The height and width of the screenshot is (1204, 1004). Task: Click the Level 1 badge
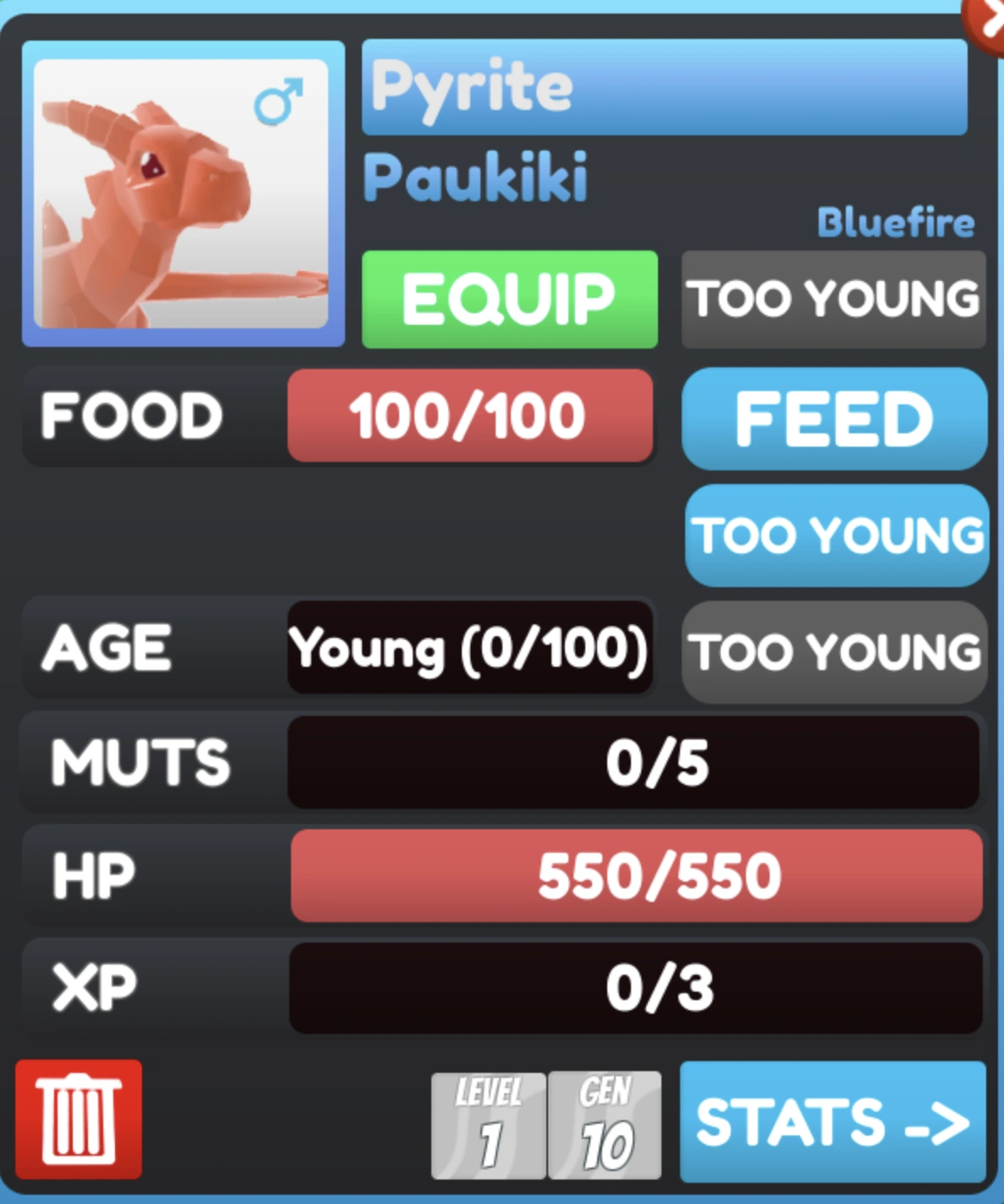point(489,1125)
